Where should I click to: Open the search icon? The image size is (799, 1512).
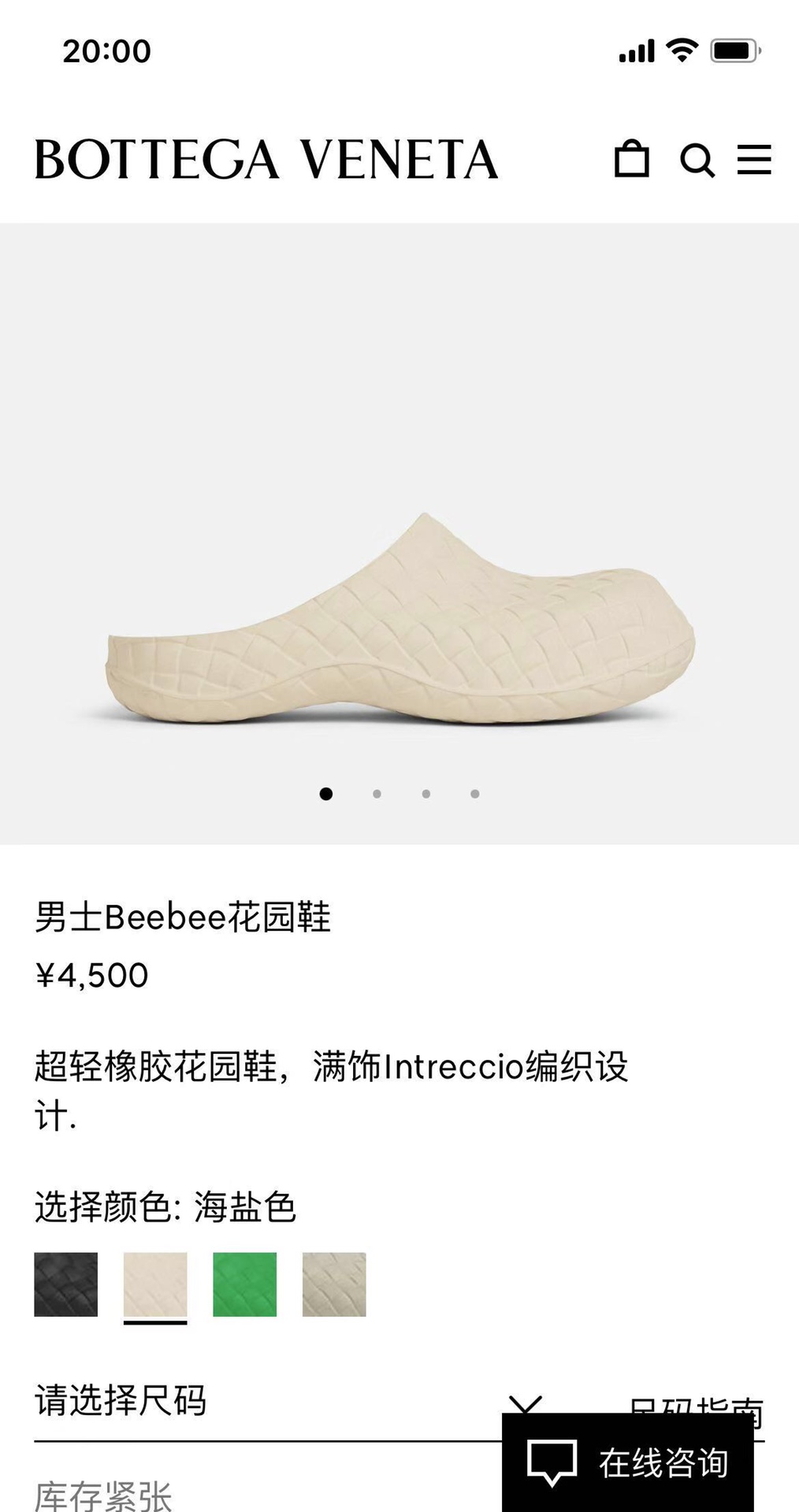[697, 161]
